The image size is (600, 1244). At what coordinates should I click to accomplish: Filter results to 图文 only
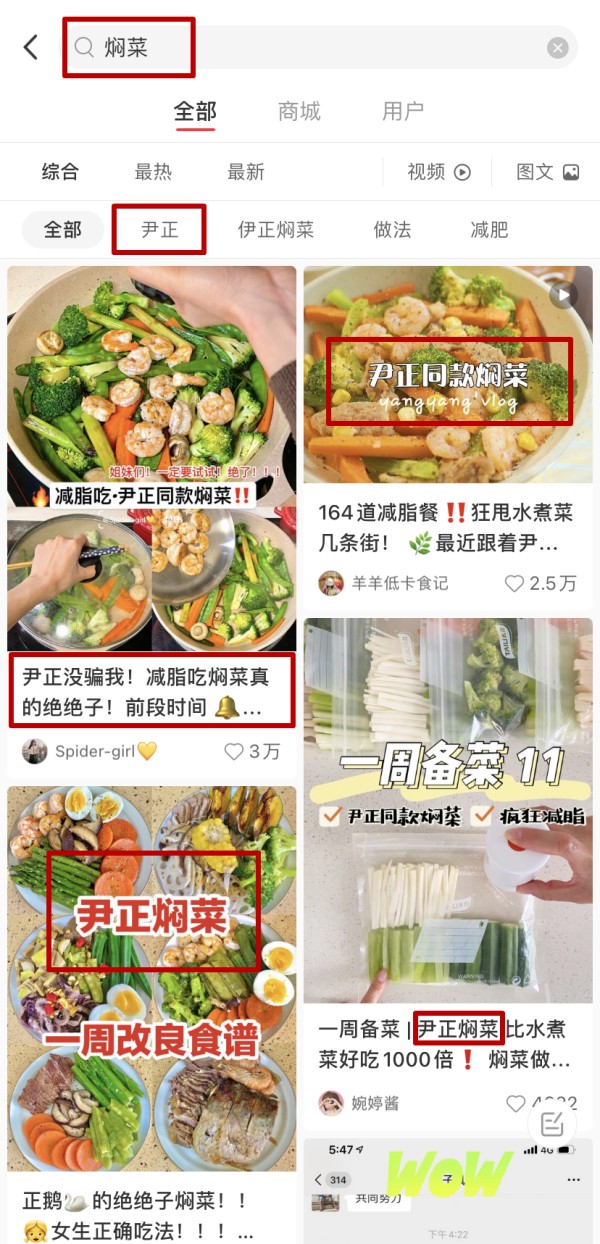(x=547, y=172)
